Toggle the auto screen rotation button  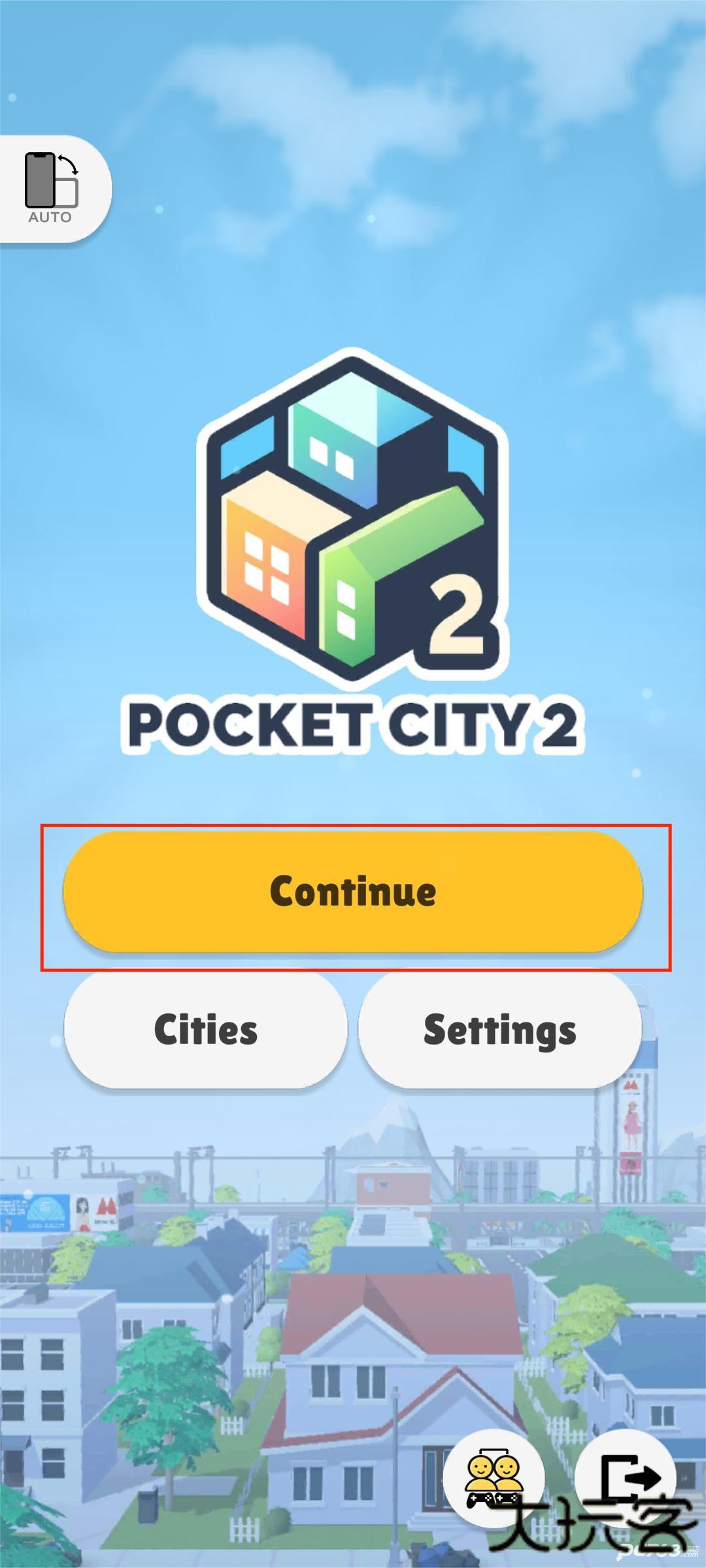[51, 189]
